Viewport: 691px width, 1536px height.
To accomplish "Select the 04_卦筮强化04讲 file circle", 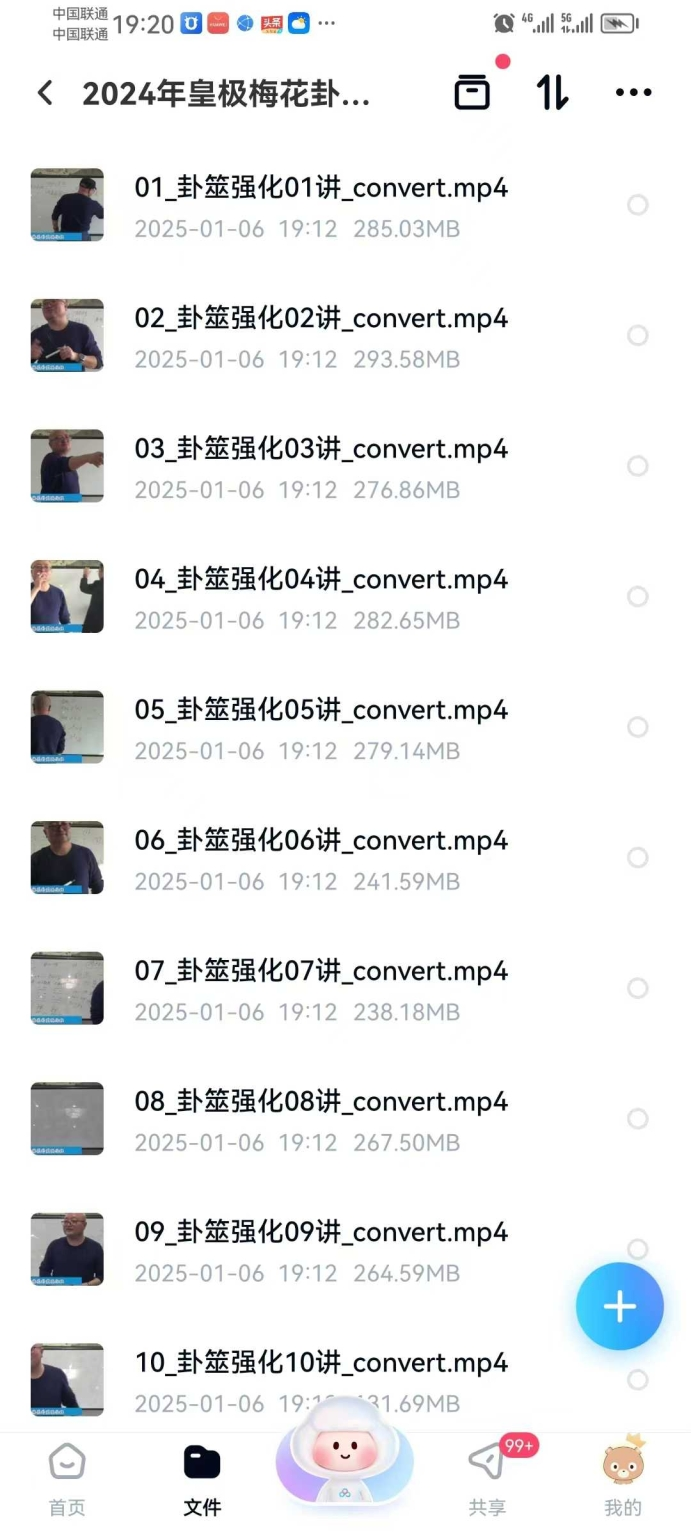I will (637, 597).
